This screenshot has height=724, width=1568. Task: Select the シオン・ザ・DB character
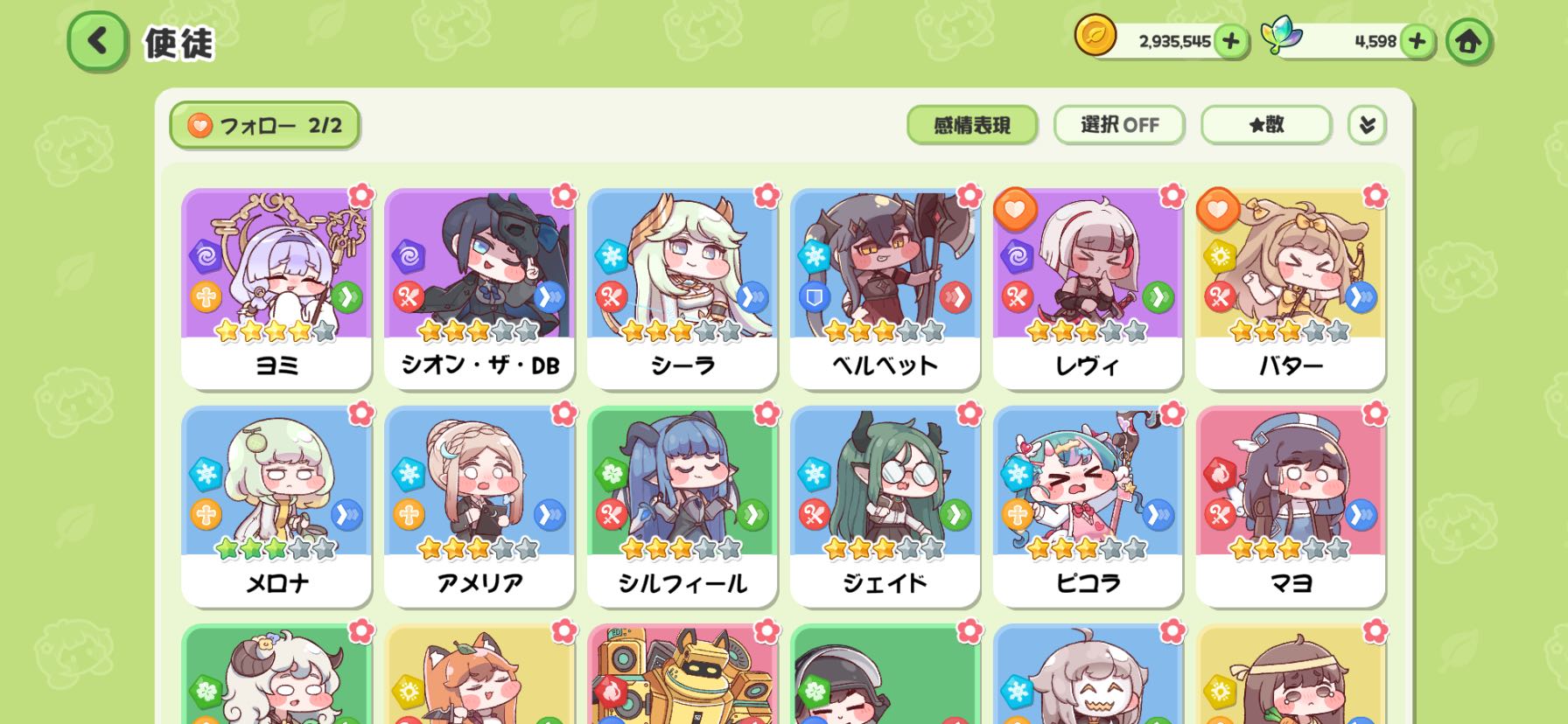(479, 289)
